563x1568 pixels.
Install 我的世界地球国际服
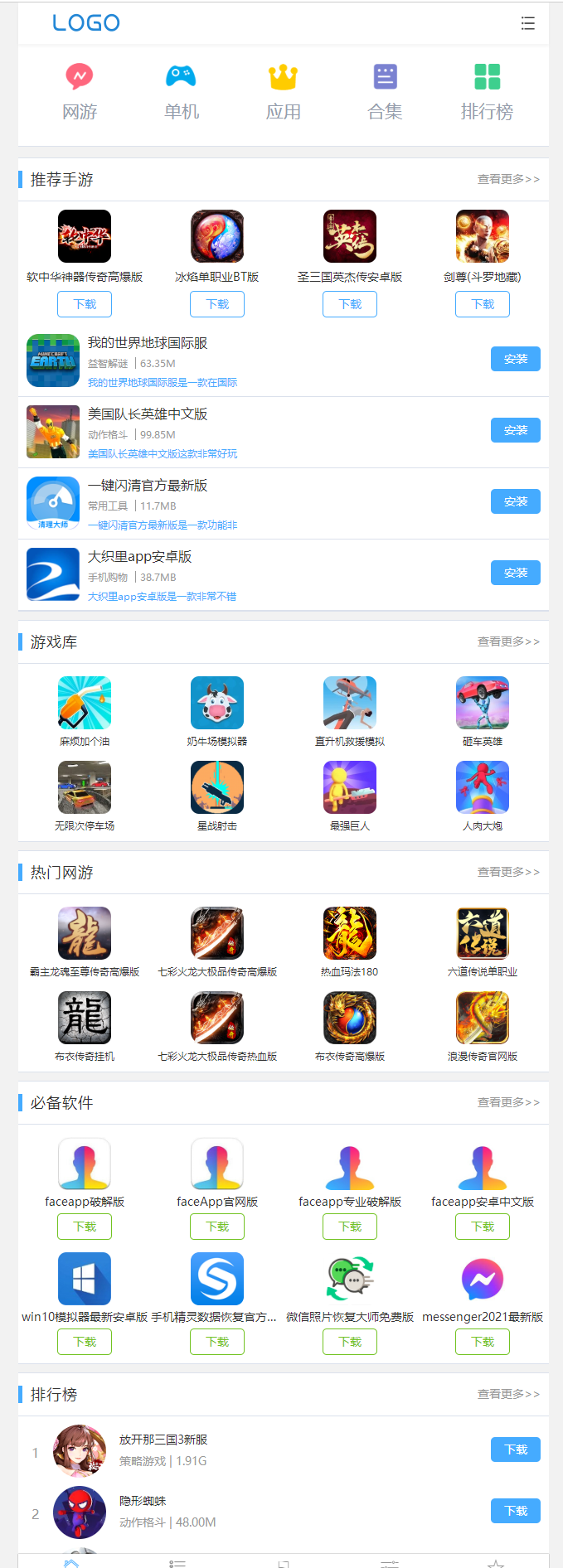pos(515,359)
